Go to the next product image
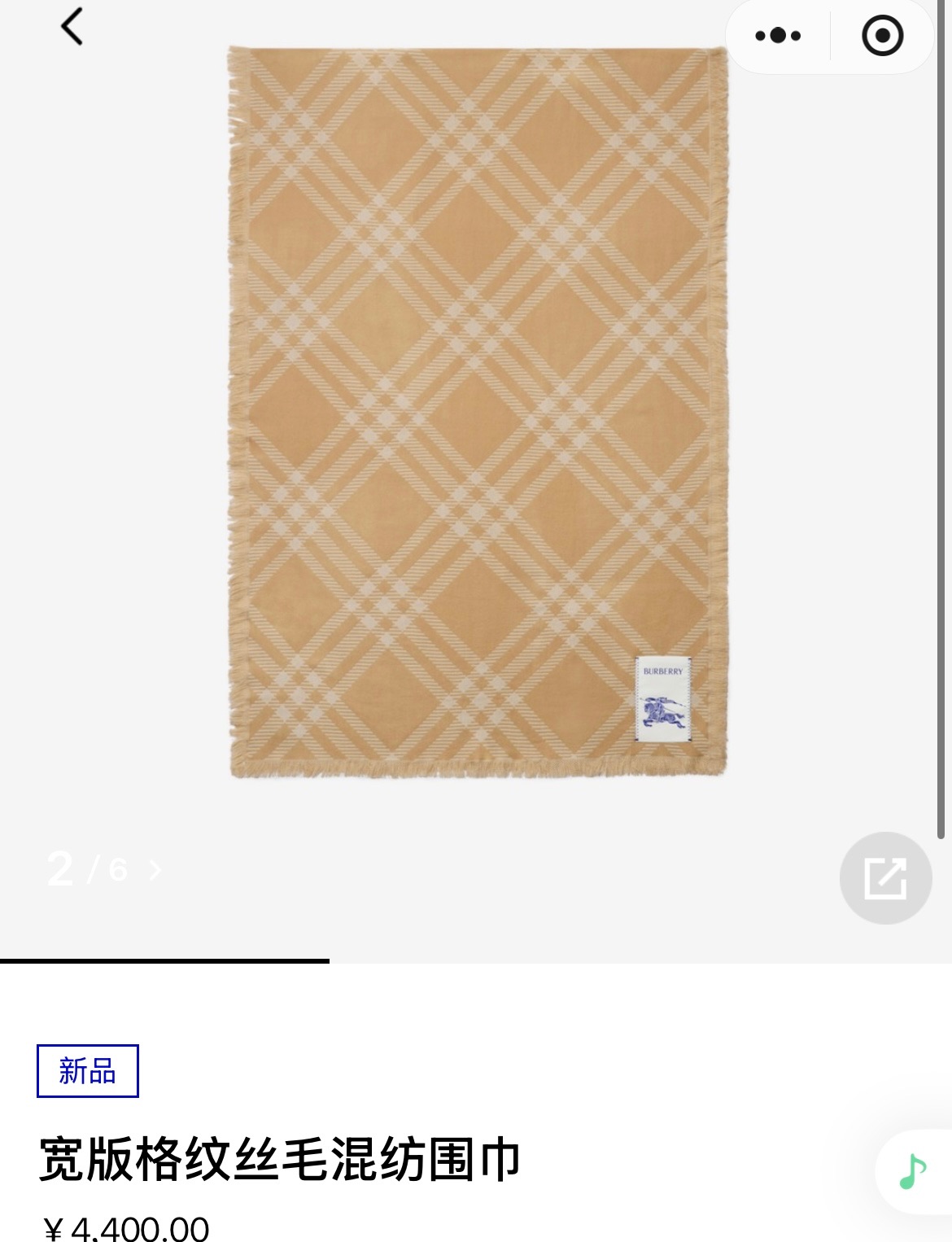Screen dimensions: 952x1242 coord(155,871)
